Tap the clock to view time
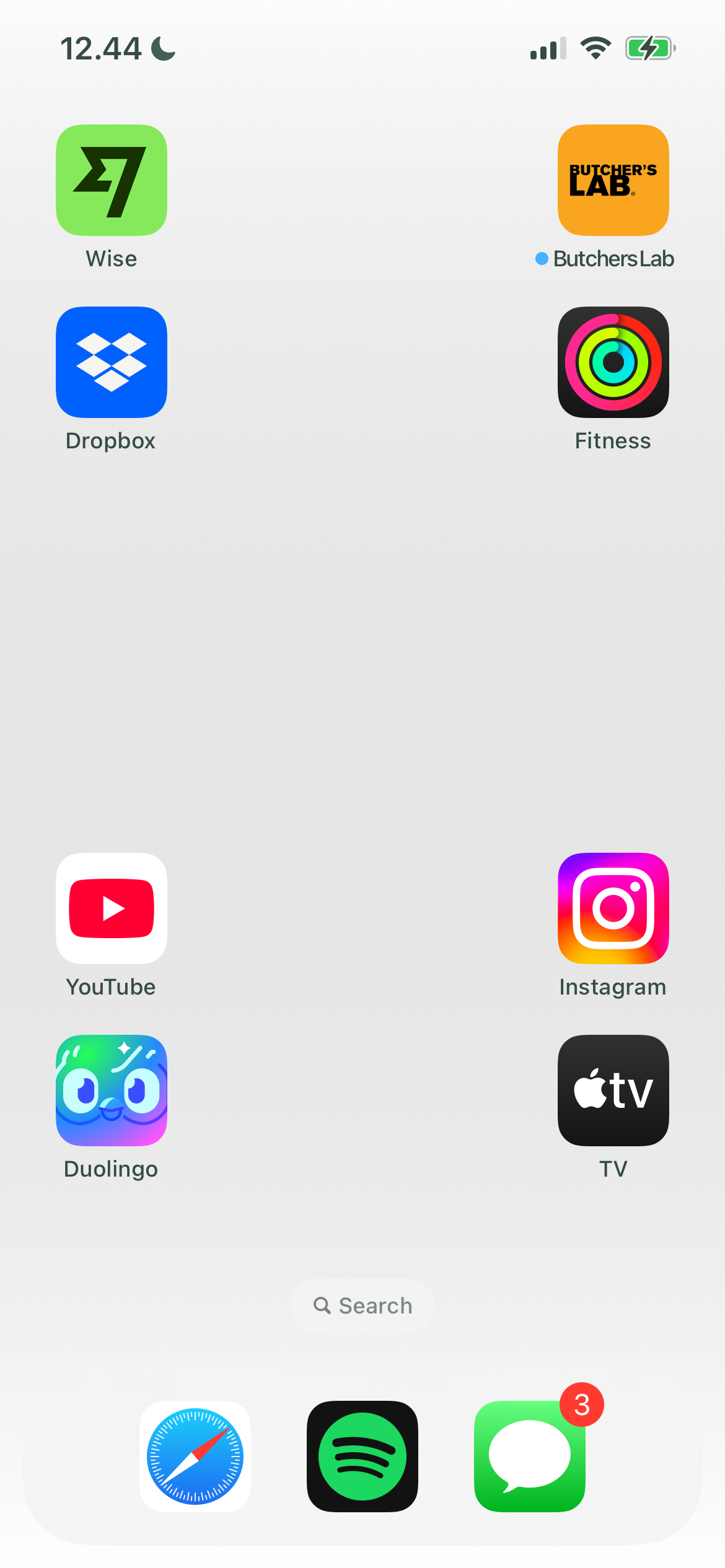The image size is (725, 1568). click(102, 47)
